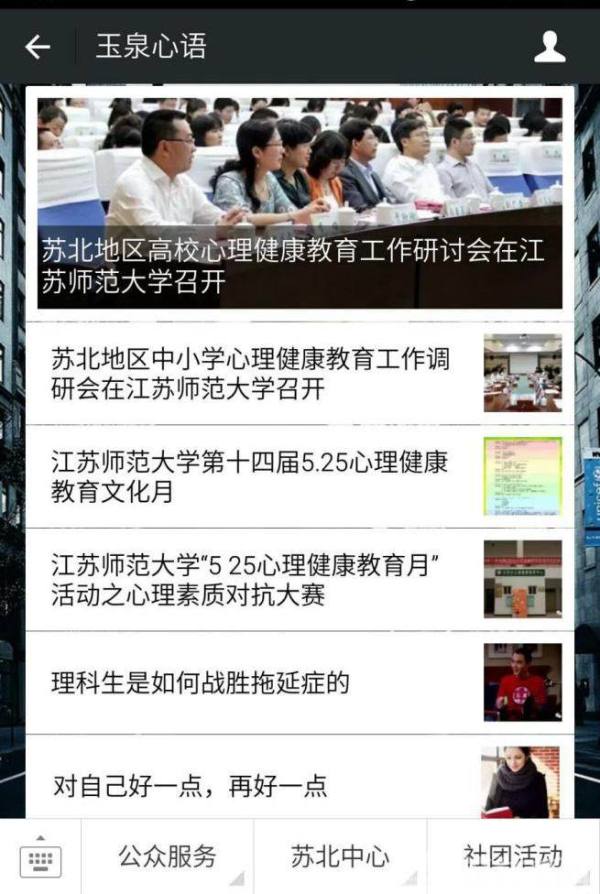This screenshot has width=600, height=894.
Task: Open the account profile icon
Action: point(549,47)
